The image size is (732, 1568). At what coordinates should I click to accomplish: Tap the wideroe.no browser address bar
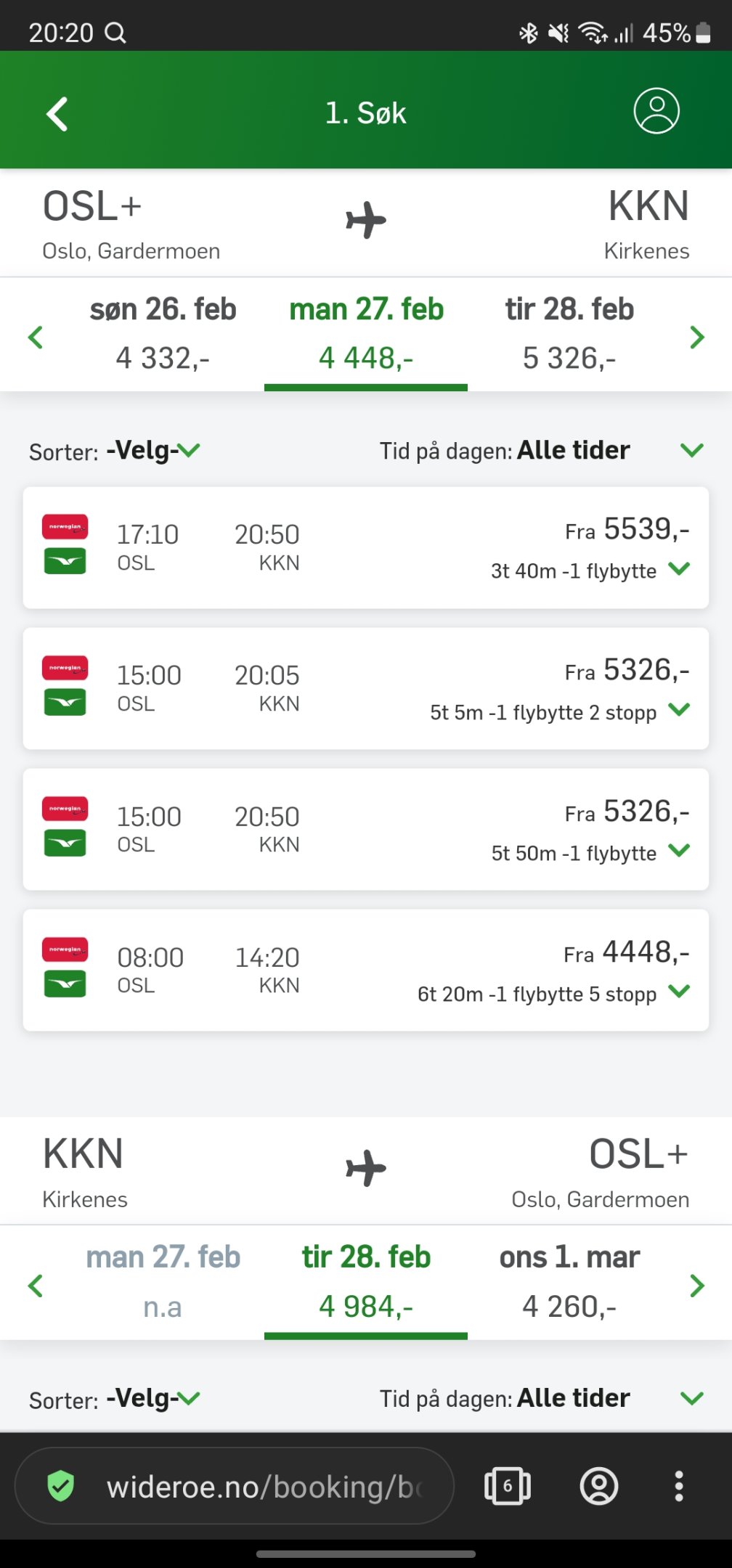235,1486
